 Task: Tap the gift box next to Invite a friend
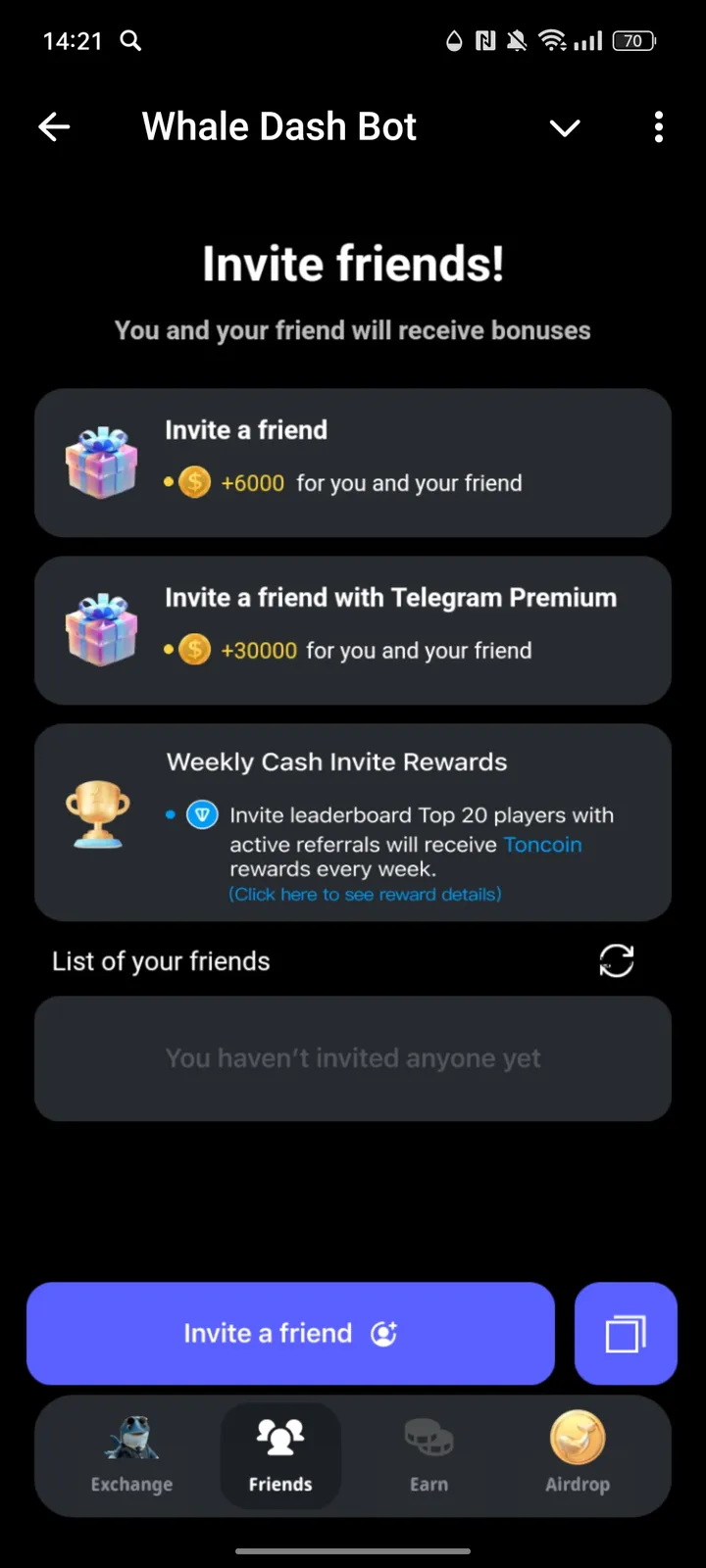[x=101, y=459]
